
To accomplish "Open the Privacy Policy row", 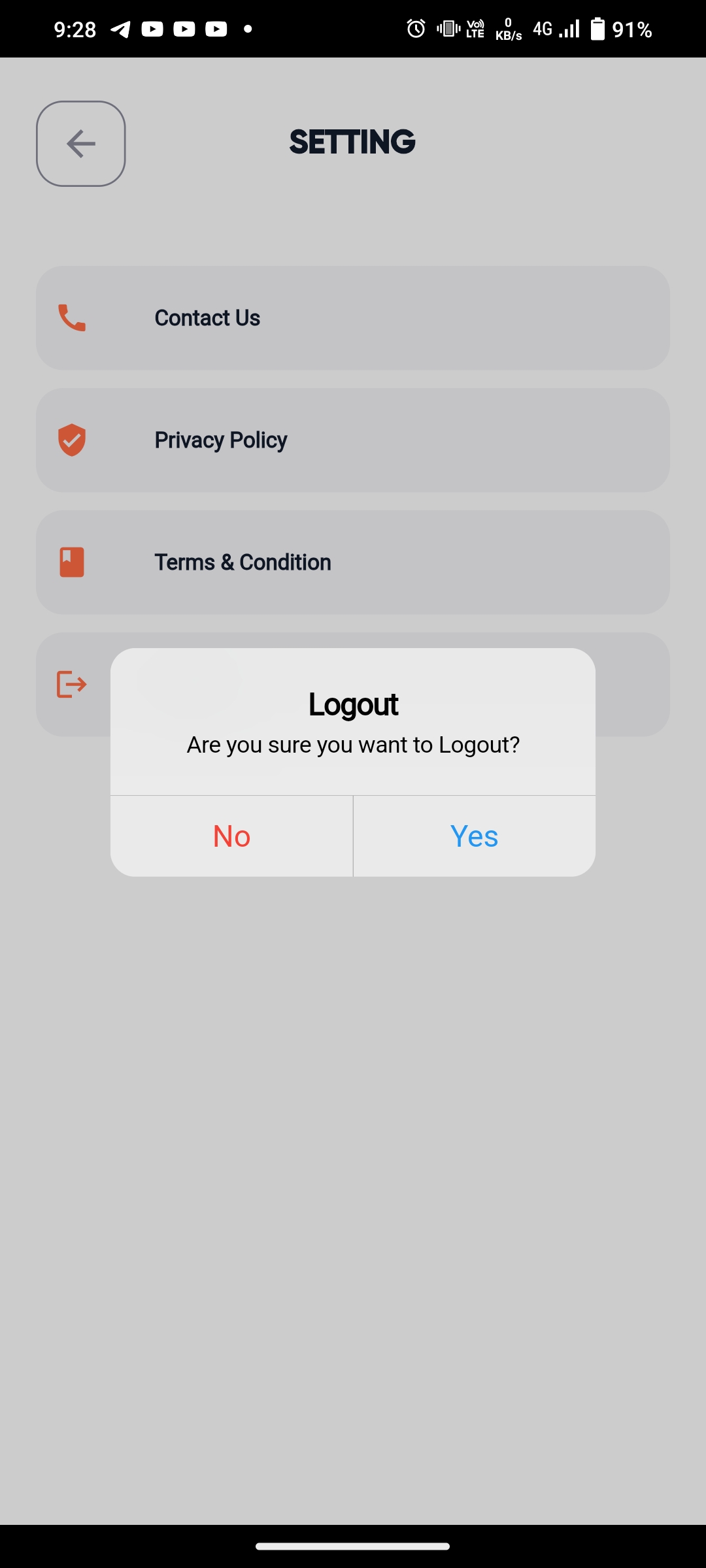I will (x=353, y=440).
